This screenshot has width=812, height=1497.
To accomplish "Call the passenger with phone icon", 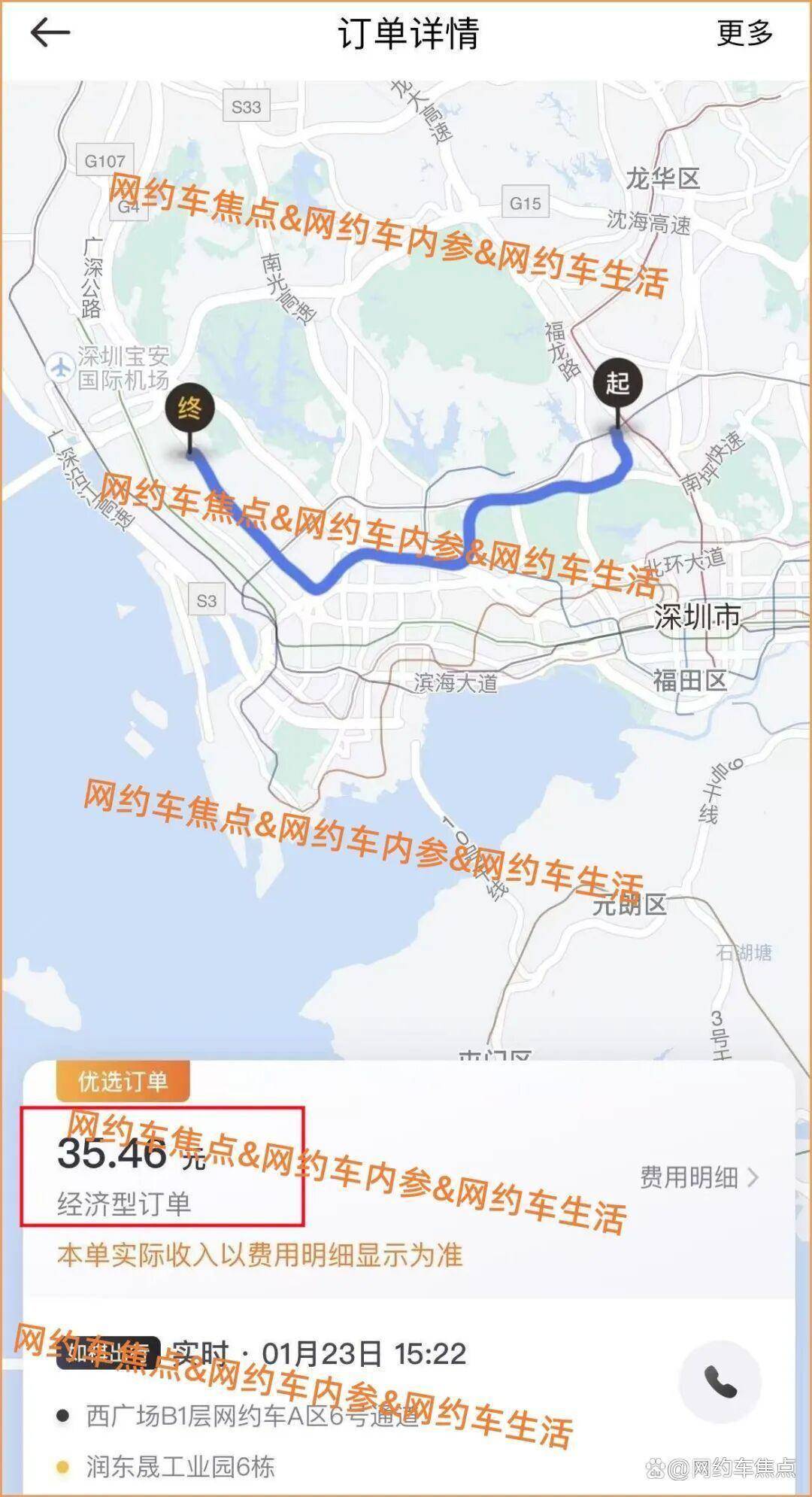I will [720, 1381].
